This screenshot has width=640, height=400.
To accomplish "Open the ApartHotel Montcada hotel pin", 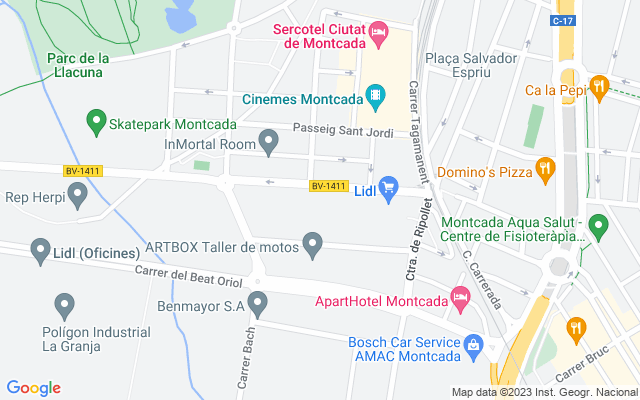I will pyautogui.click(x=460, y=297).
